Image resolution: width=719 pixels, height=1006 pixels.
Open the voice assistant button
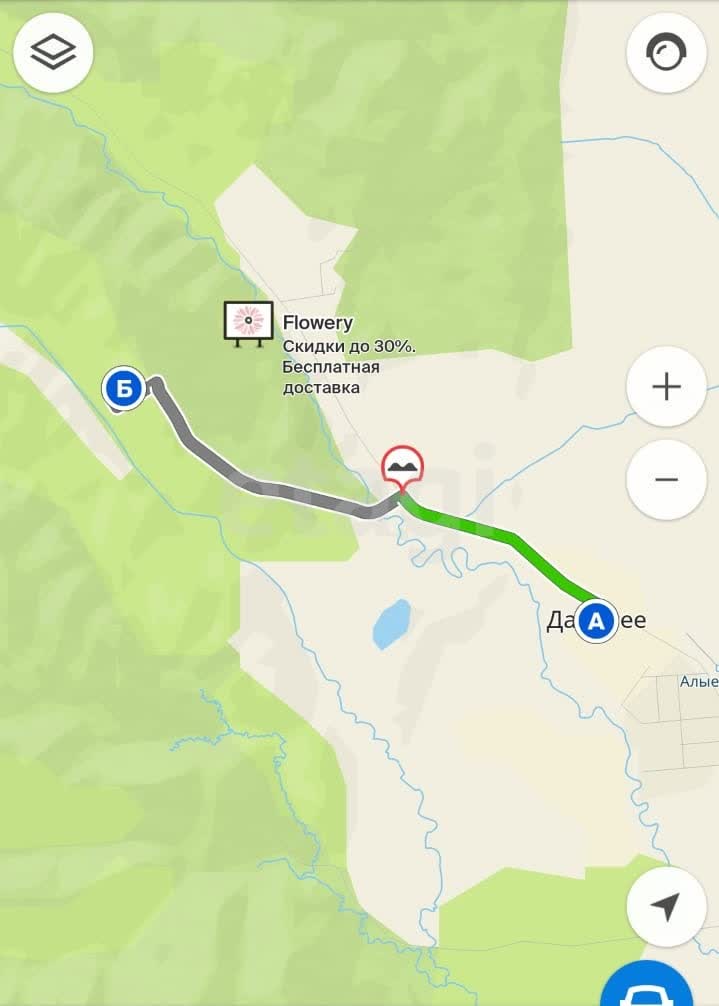click(665, 53)
